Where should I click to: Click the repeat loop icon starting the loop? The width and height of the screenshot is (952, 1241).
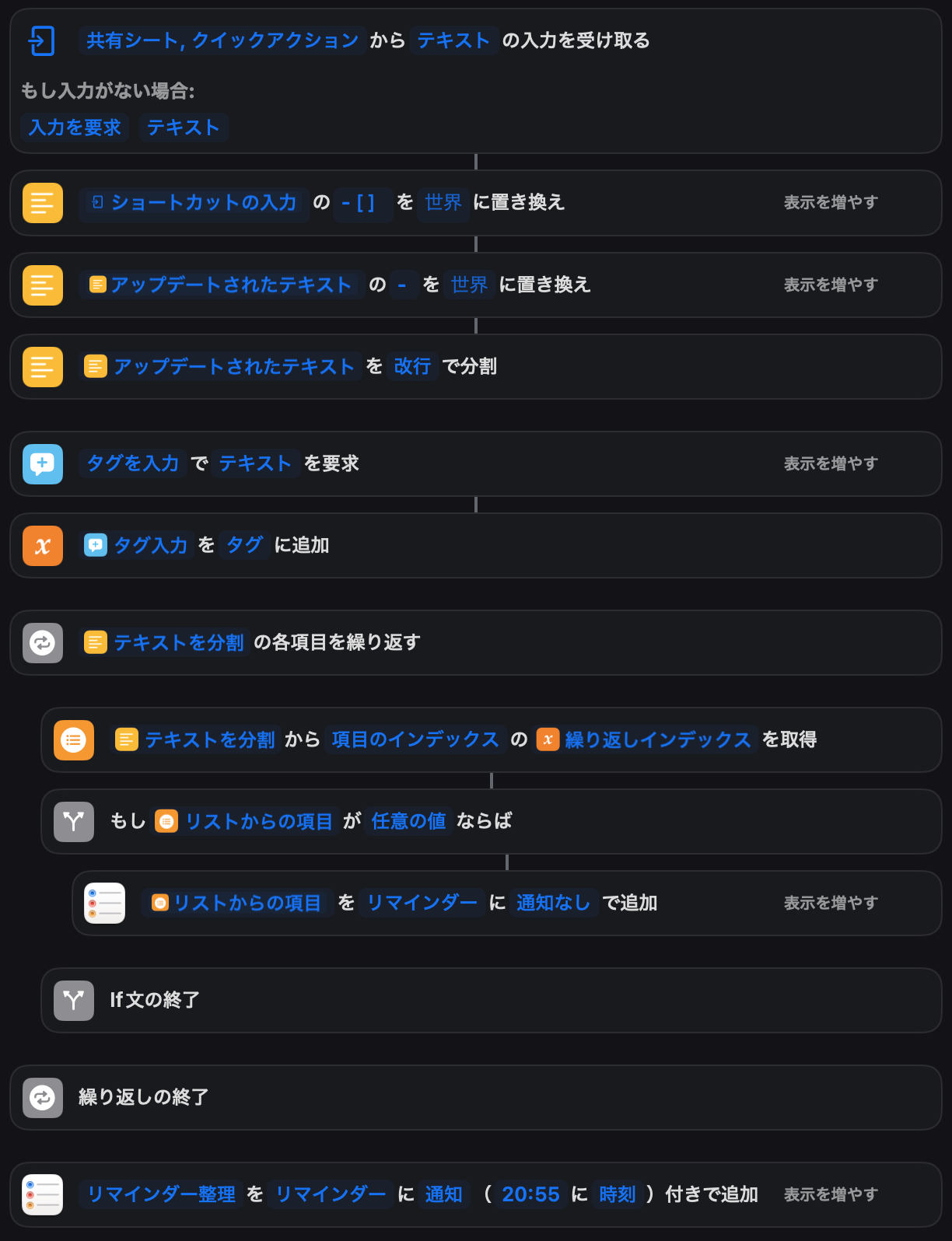click(42, 643)
